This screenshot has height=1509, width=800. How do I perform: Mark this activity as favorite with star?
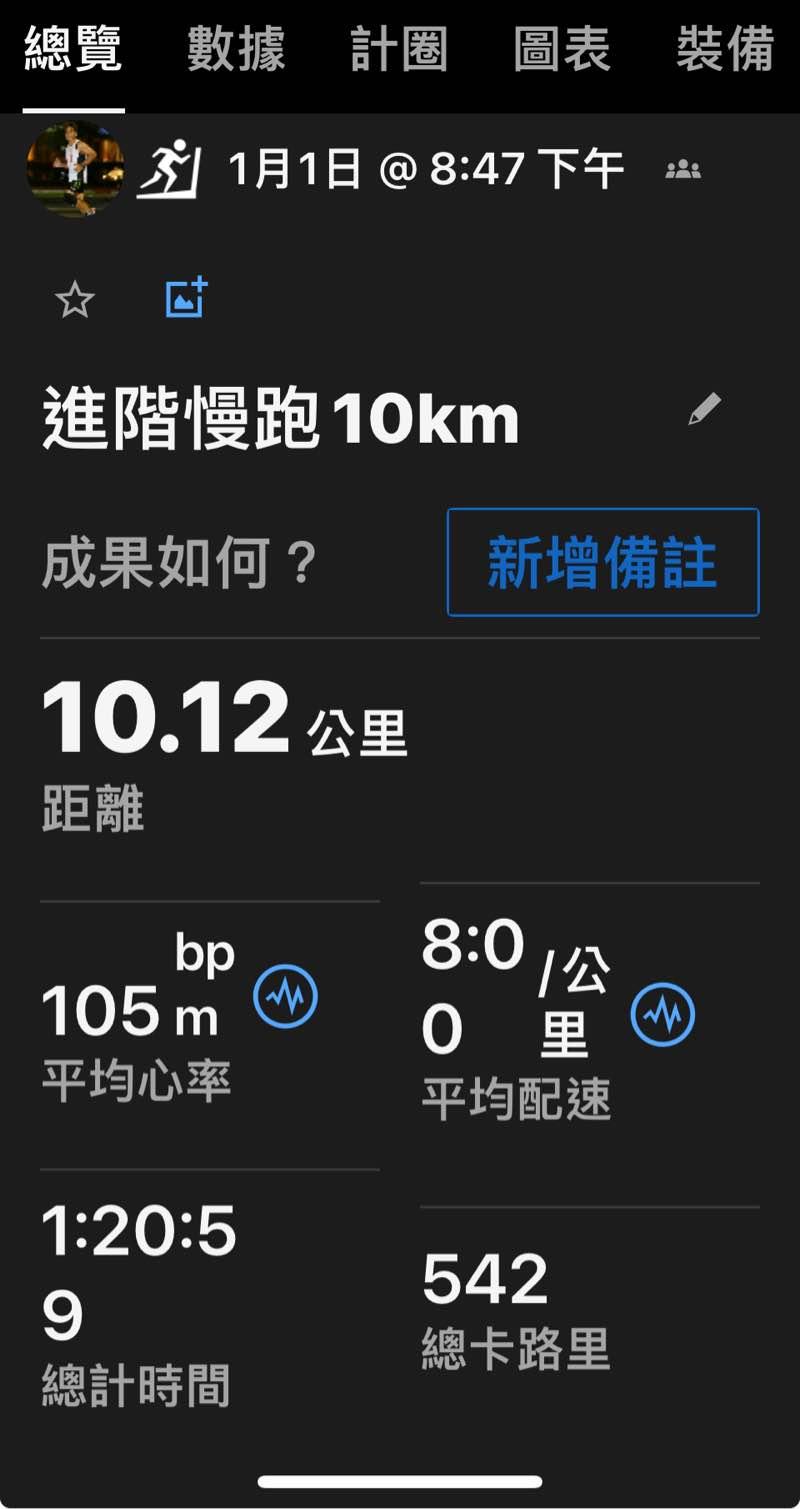point(74,299)
